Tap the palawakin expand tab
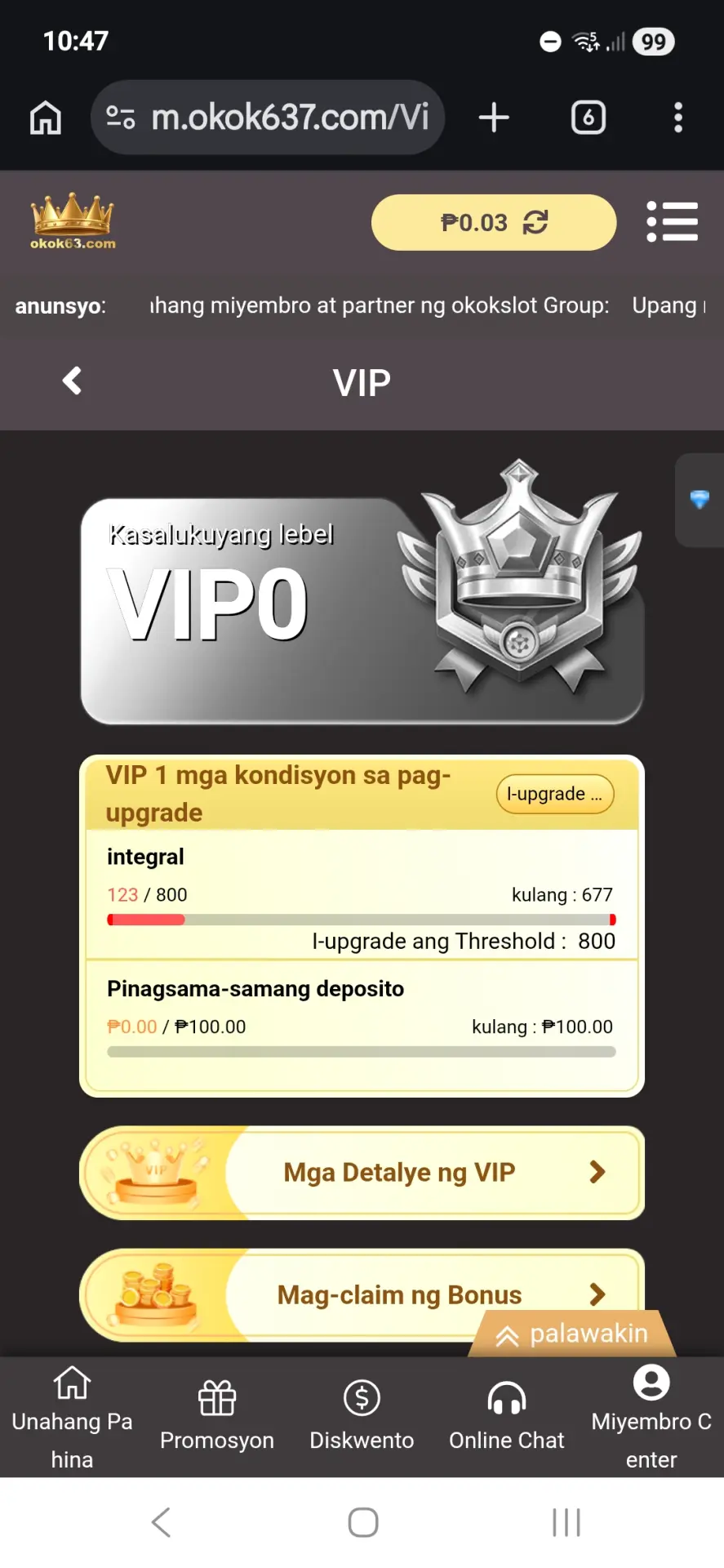This screenshot has height=1568, width=724. [x=572, y=1334]
